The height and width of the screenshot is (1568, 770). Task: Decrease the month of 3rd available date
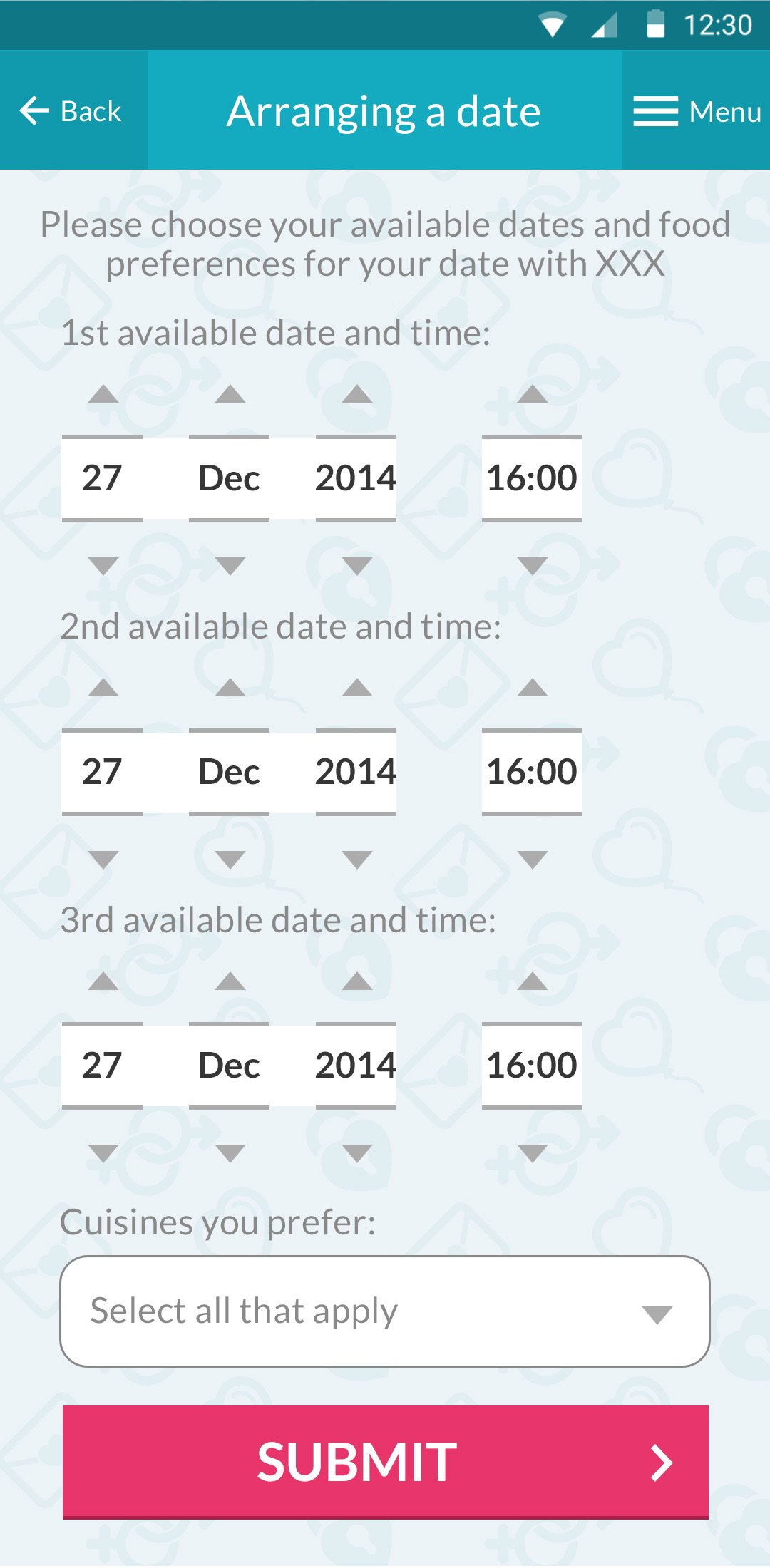pos(230,1153)
